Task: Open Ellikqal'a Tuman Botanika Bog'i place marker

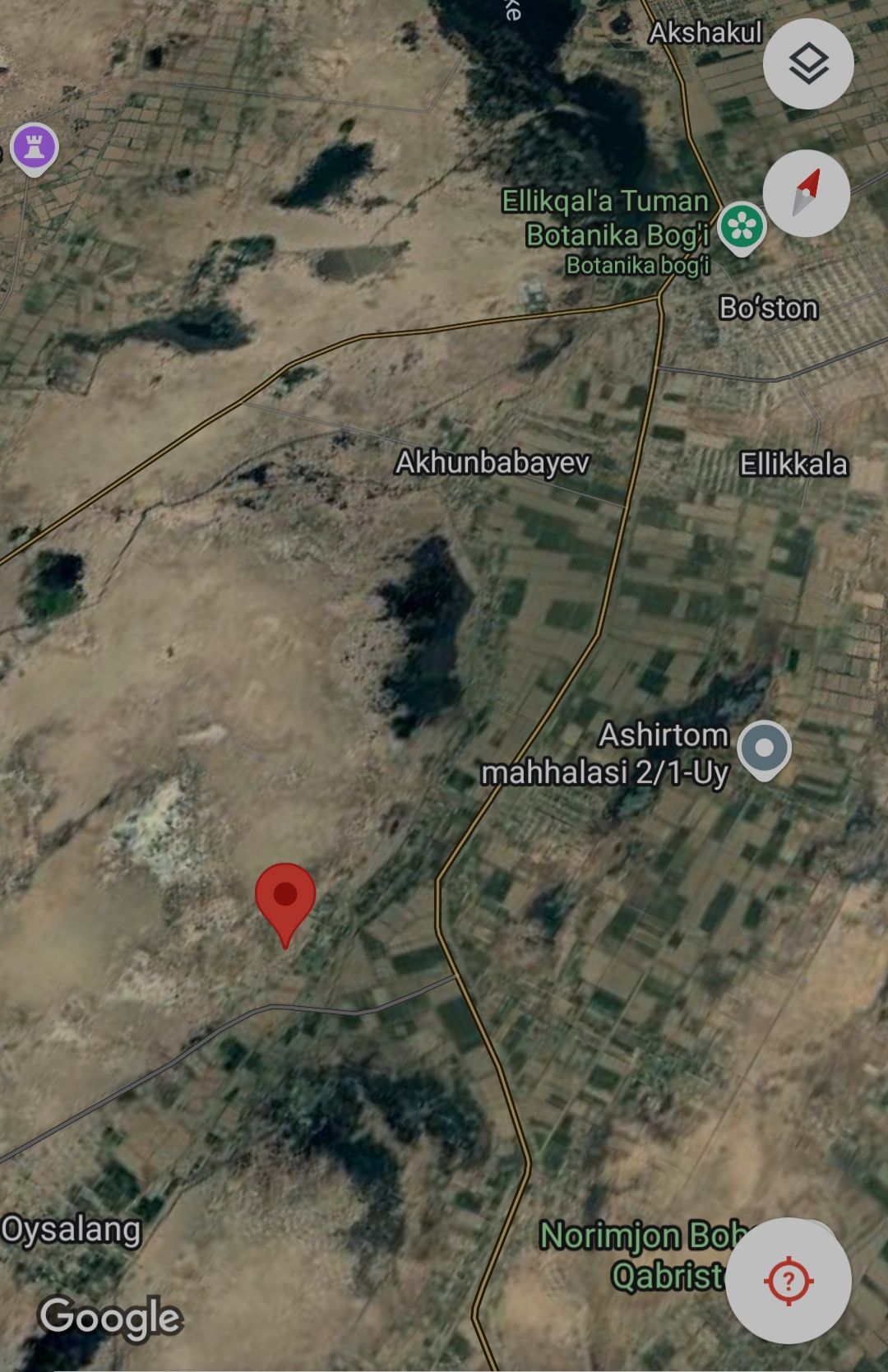Action: (742, 227)
